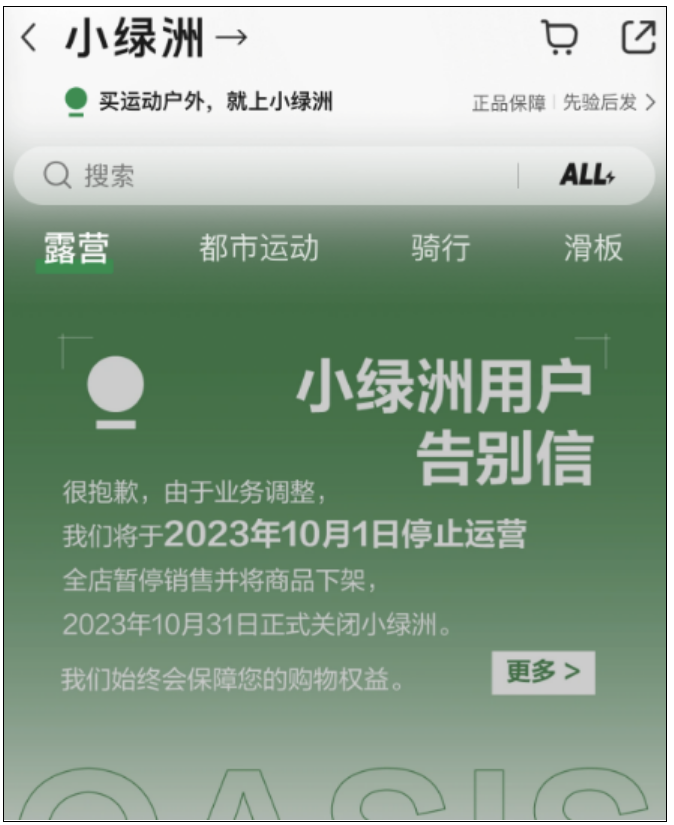
Task: Open 正品保障 先验后发 details
Action: coord(564,102)
